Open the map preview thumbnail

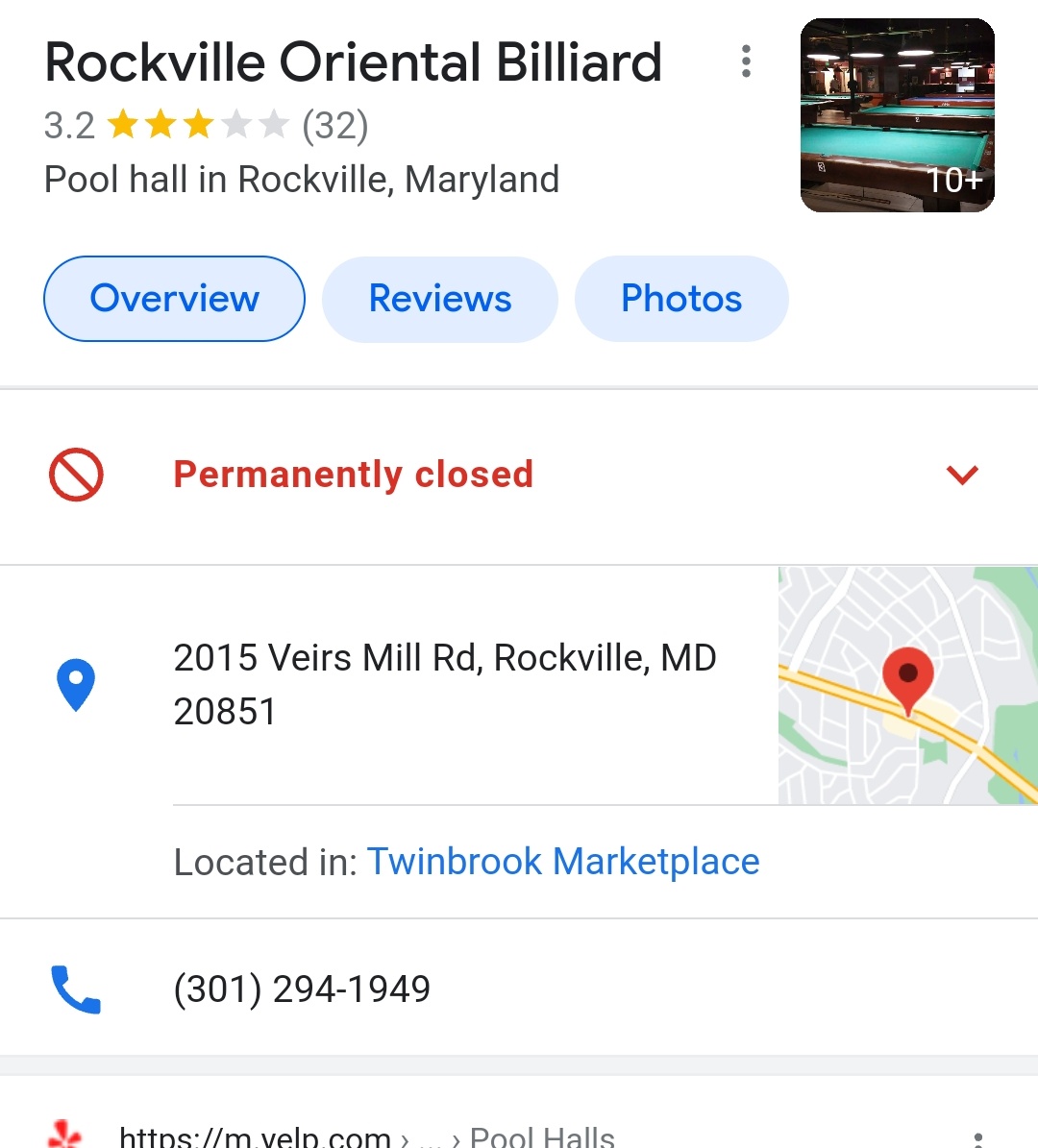point(907,685)
